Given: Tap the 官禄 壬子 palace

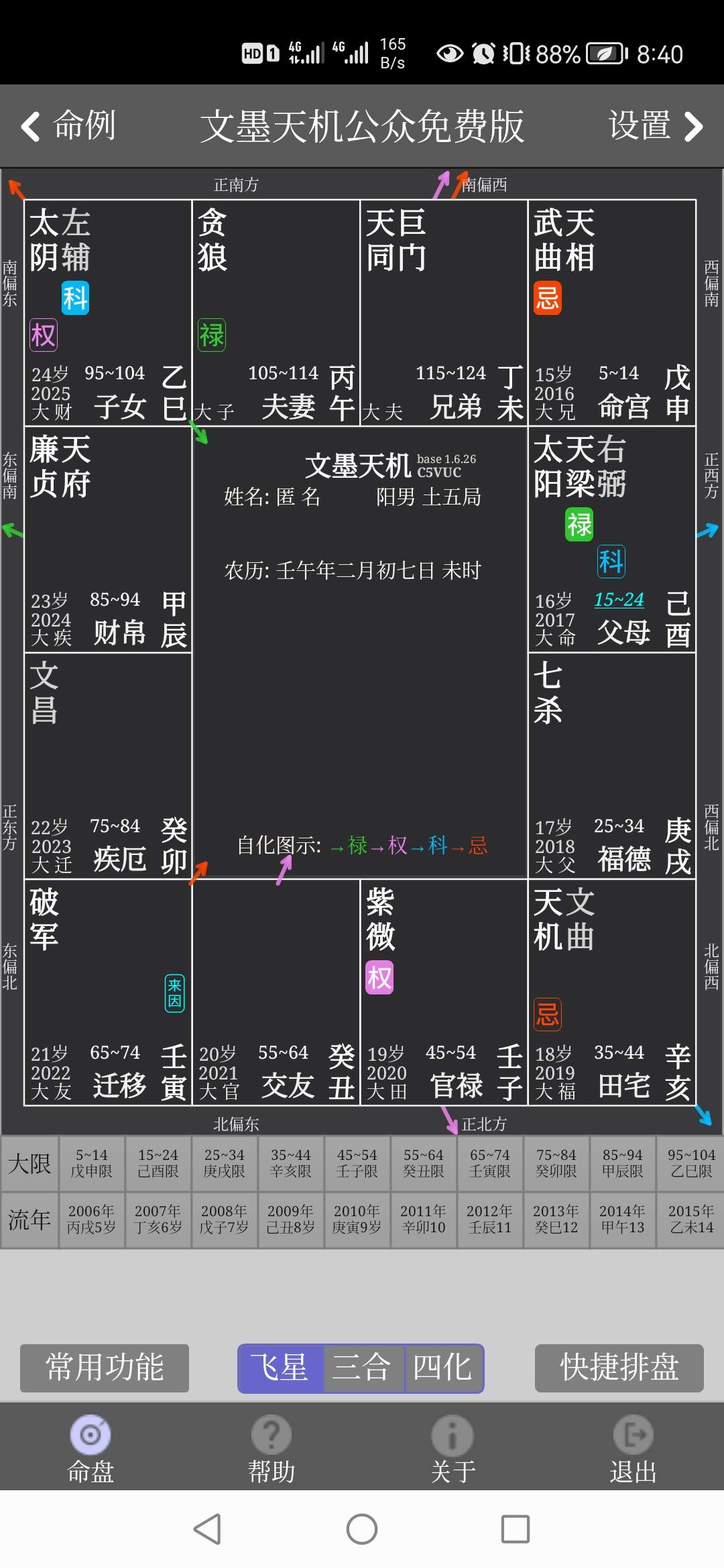Looking at the screenshot, I should point(444,992).
